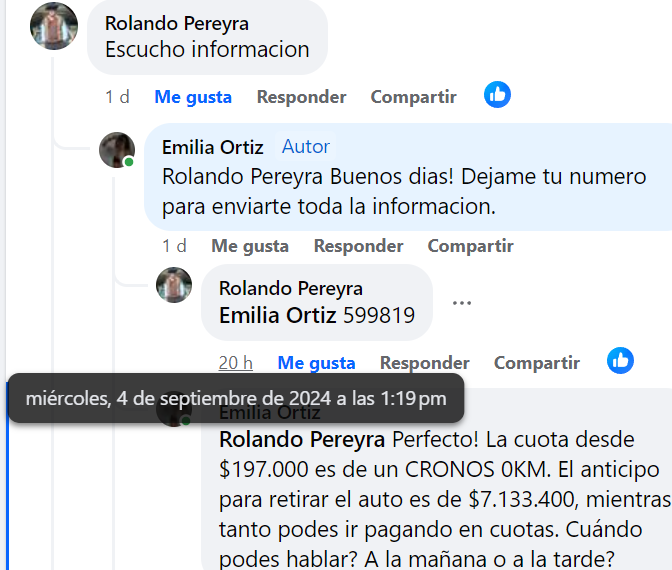Open like reactions on 'Escucho informacion' comment

pyautogui.click(x=497, y=95)
